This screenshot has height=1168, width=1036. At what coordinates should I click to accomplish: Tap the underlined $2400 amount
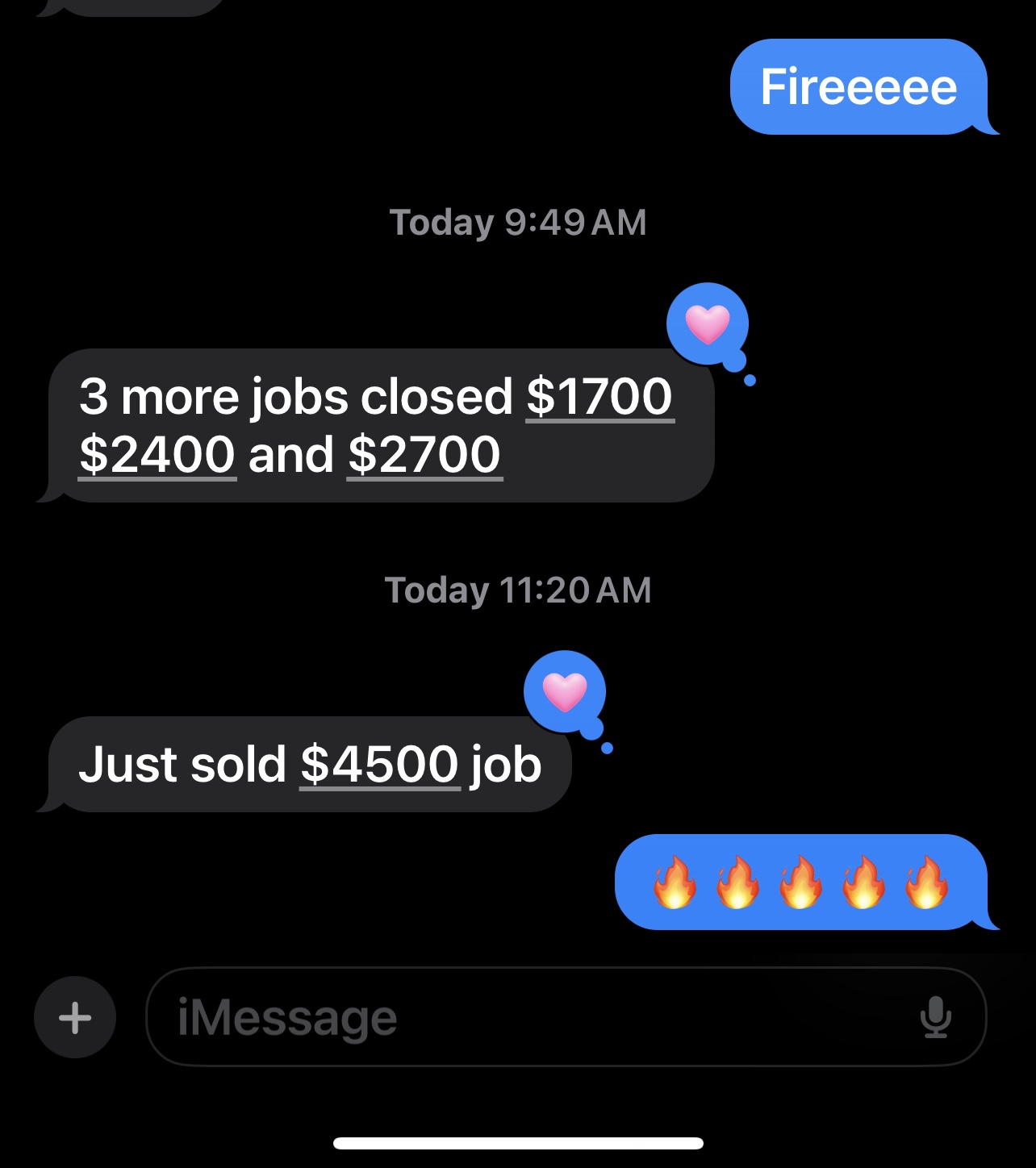pyautogui.click(x=157, y=455)
